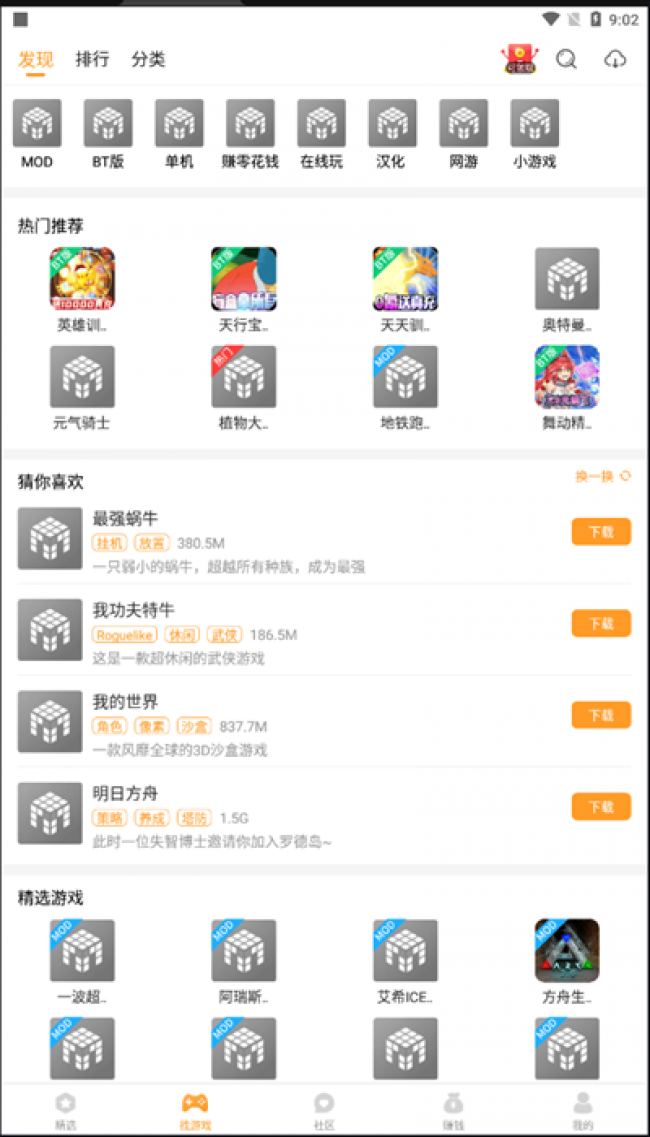The height and width of the screenshot is (1137, 650).
Task: Open the 我的 profile tab
Action: click(583, 1109)
